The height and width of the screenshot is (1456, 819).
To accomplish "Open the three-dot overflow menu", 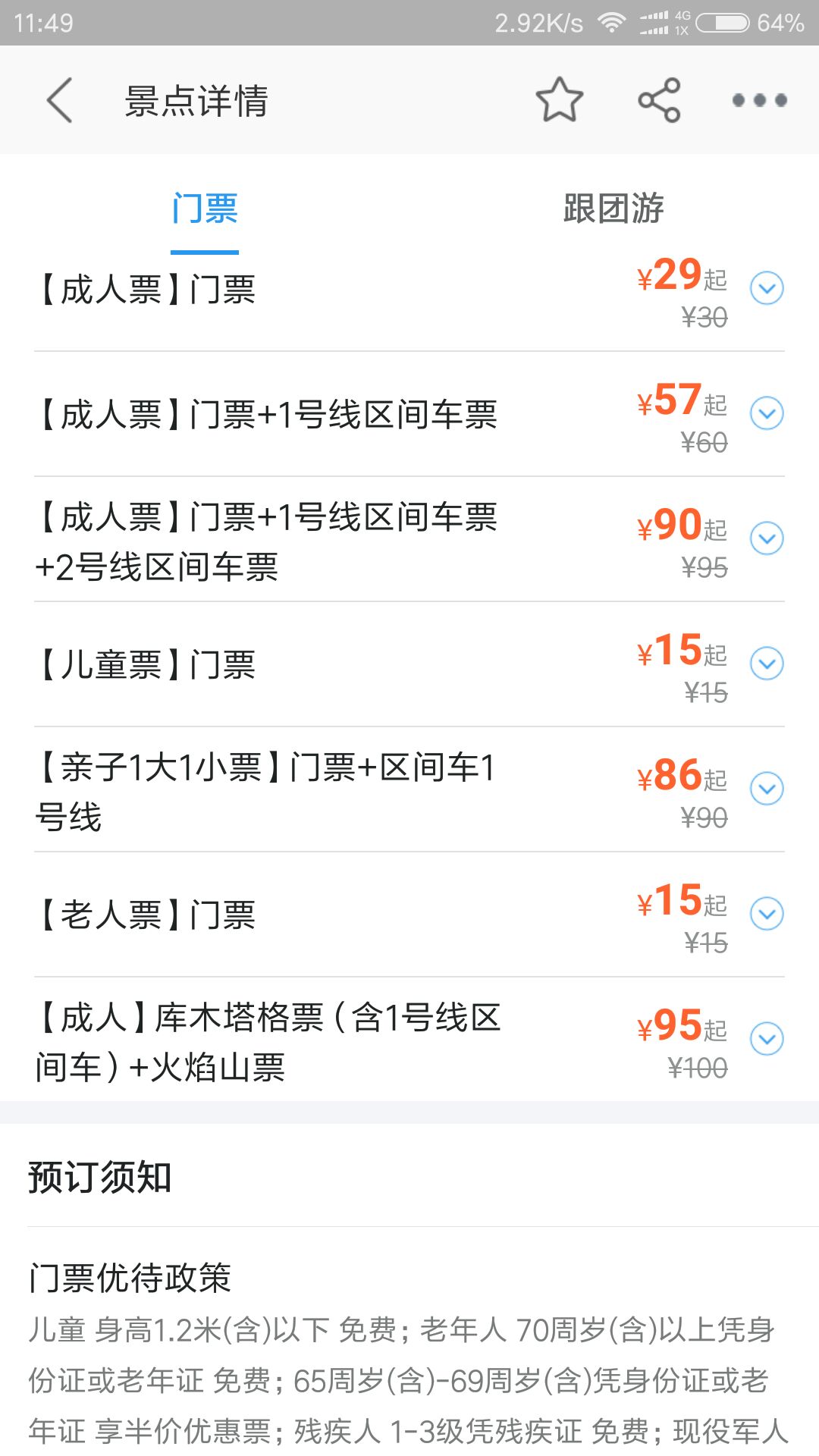I will point(759,100).
